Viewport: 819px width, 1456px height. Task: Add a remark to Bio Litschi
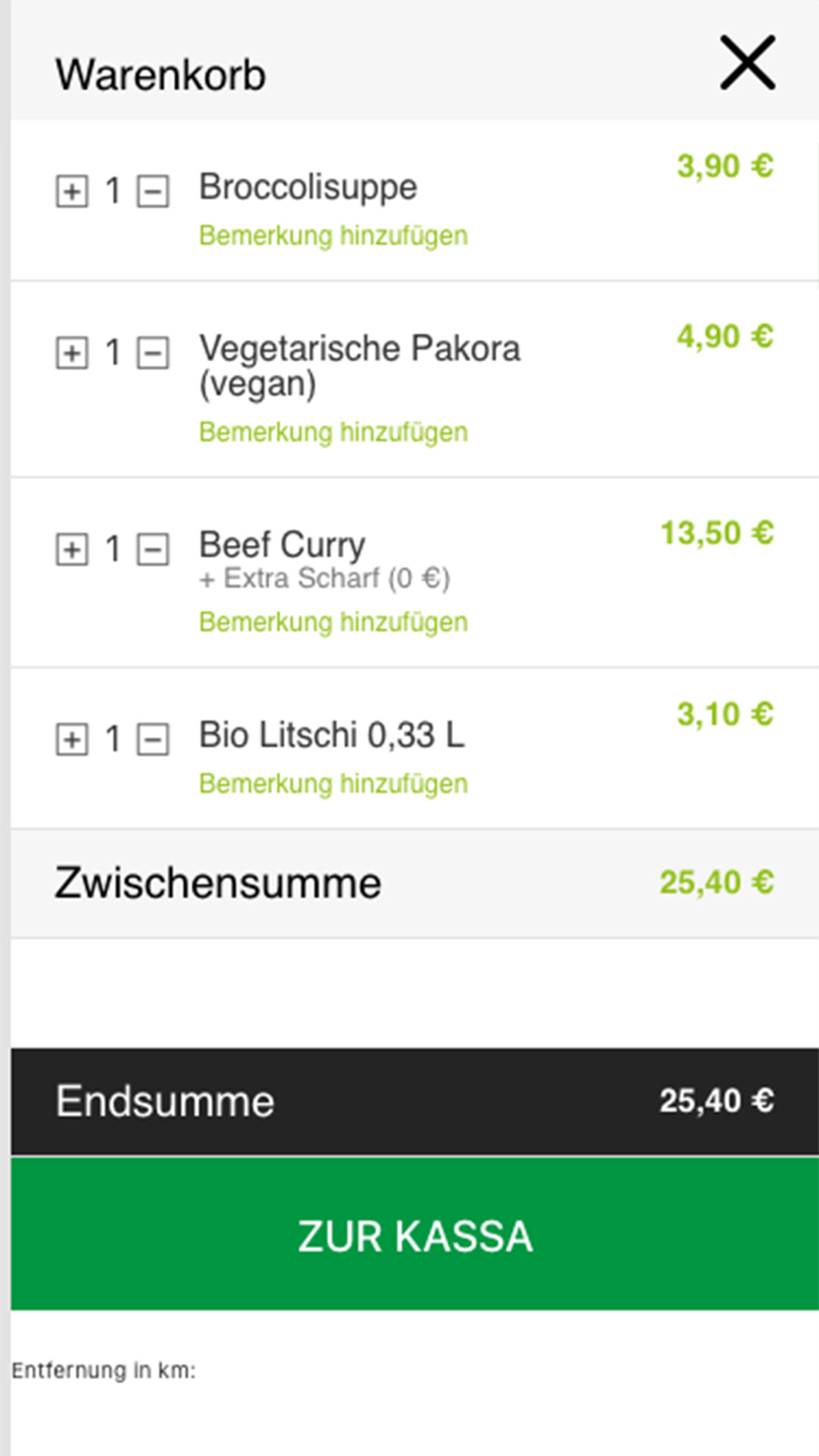[x=333, y=784]
